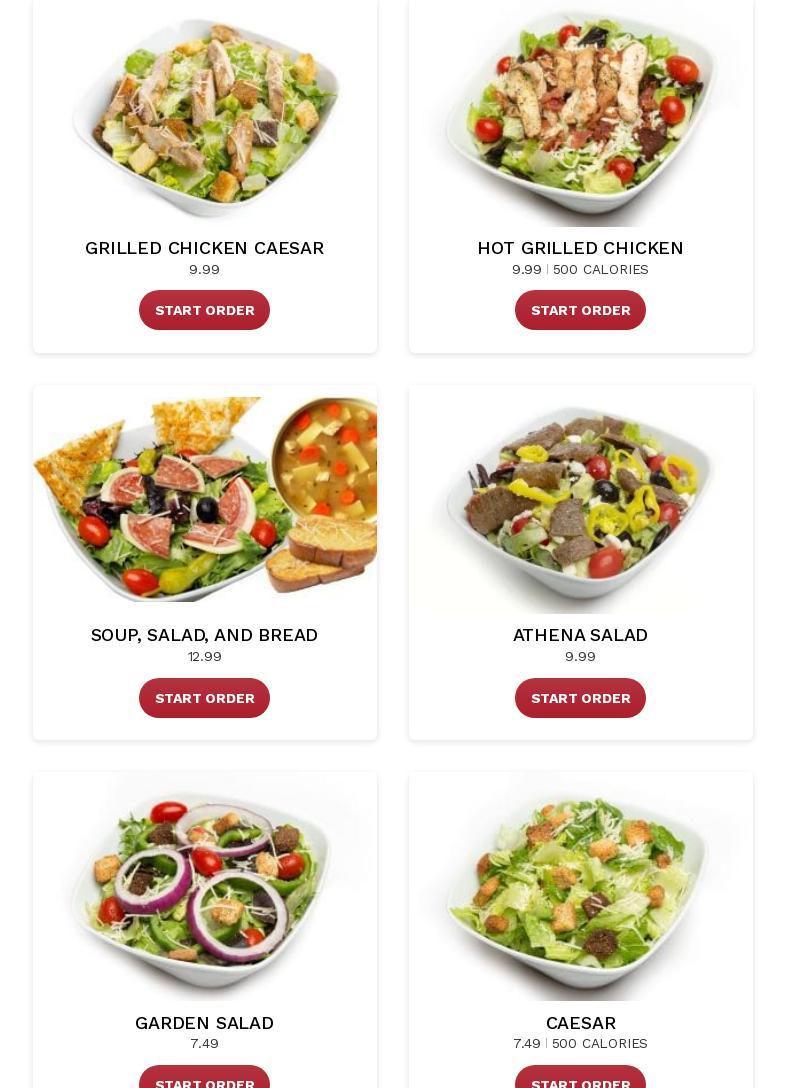Begin an Athena Salad order
Viewport: 785px width, 1088px height.
(x=580, y=698)
